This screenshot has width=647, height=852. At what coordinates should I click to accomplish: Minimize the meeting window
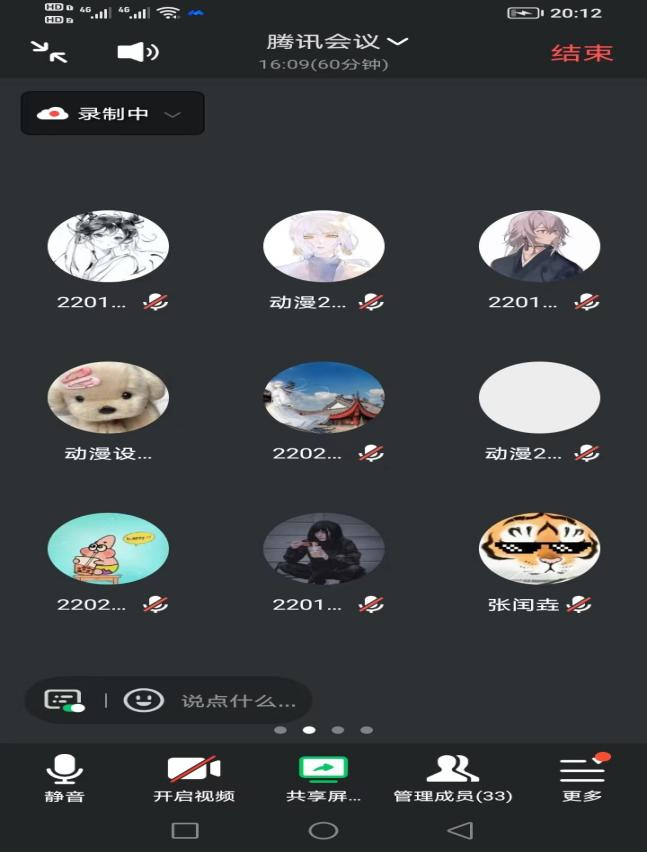[x=48, y=51]
